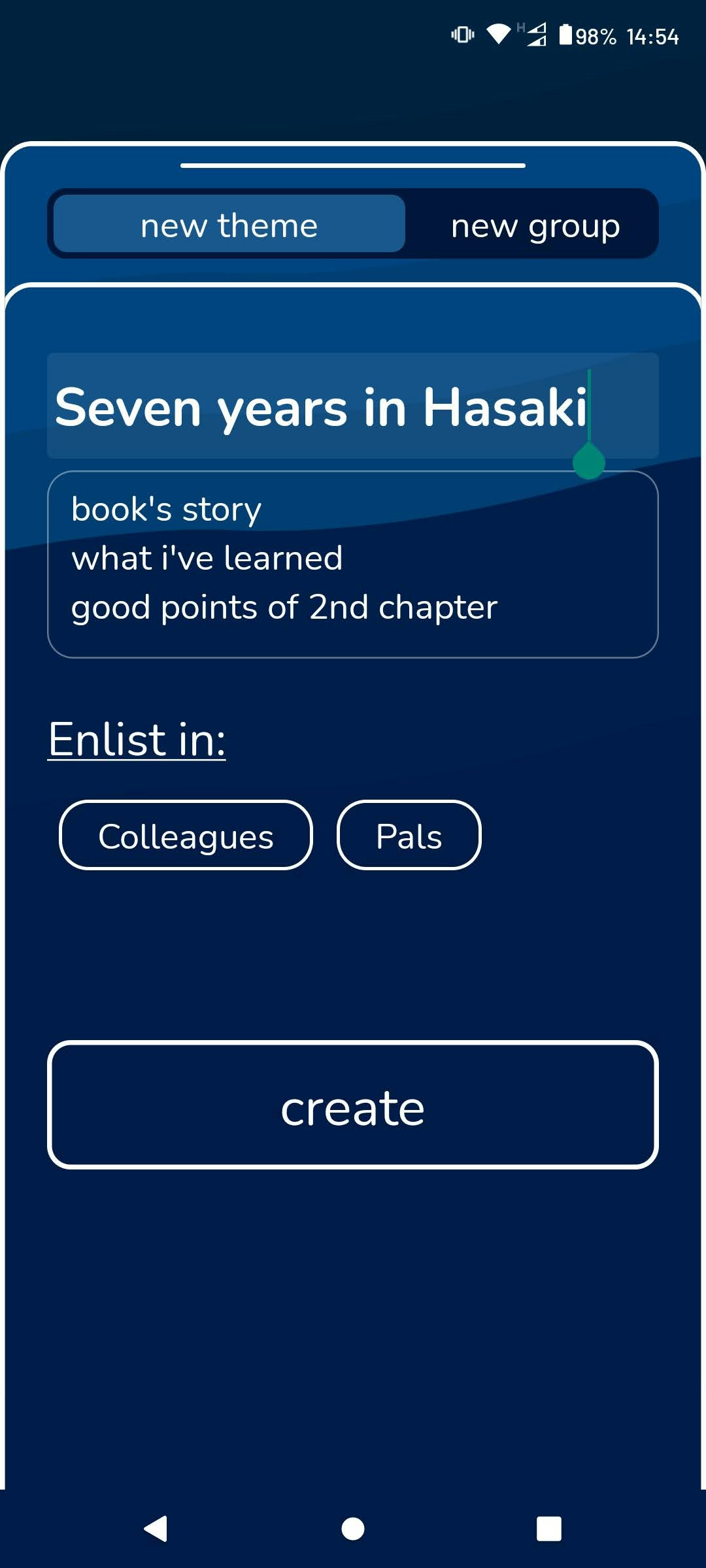
Task: Tap the description text box
Action: pos(353,564)
